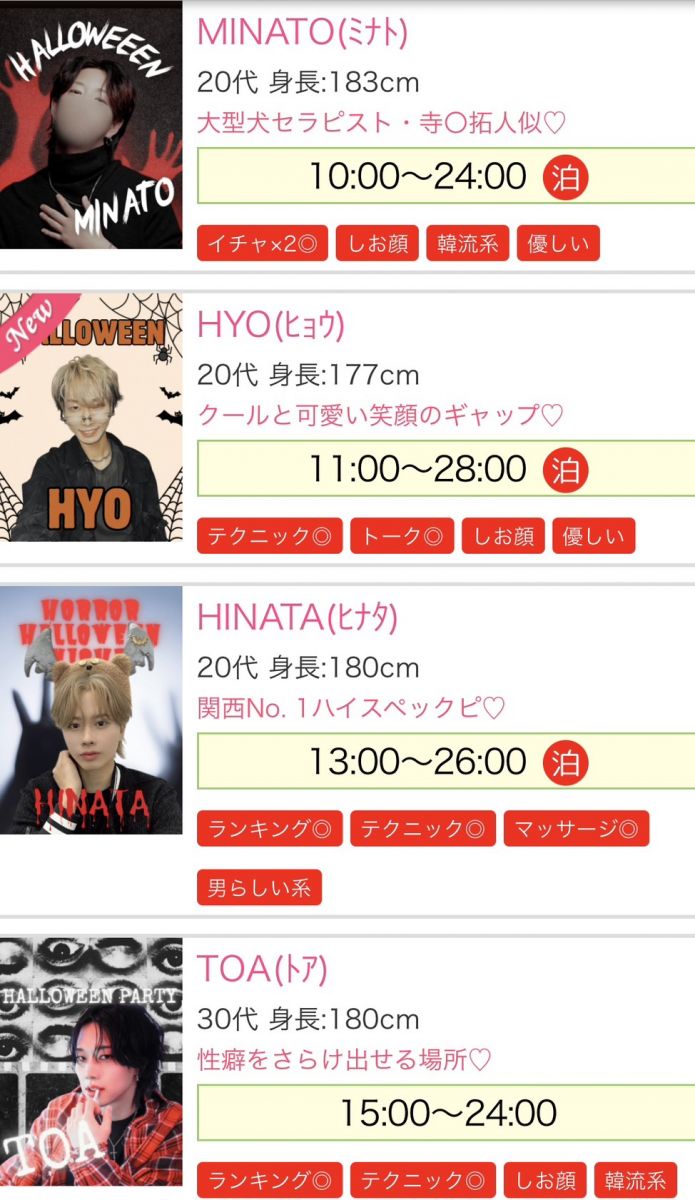This screenshot has height=1200, width=695.
Task: Open MINATO's Halloween profile photo
Action: click(x=91, y=125)
